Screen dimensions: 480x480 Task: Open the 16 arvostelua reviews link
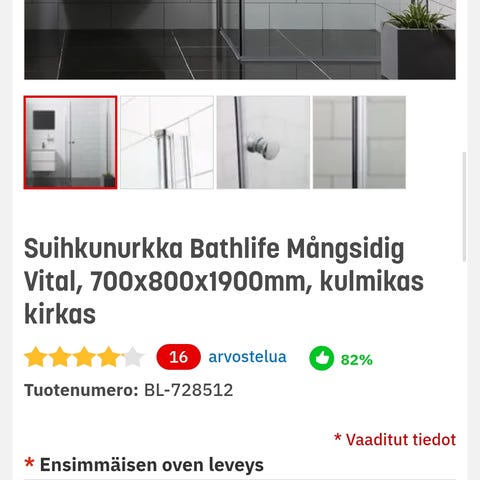222,357
